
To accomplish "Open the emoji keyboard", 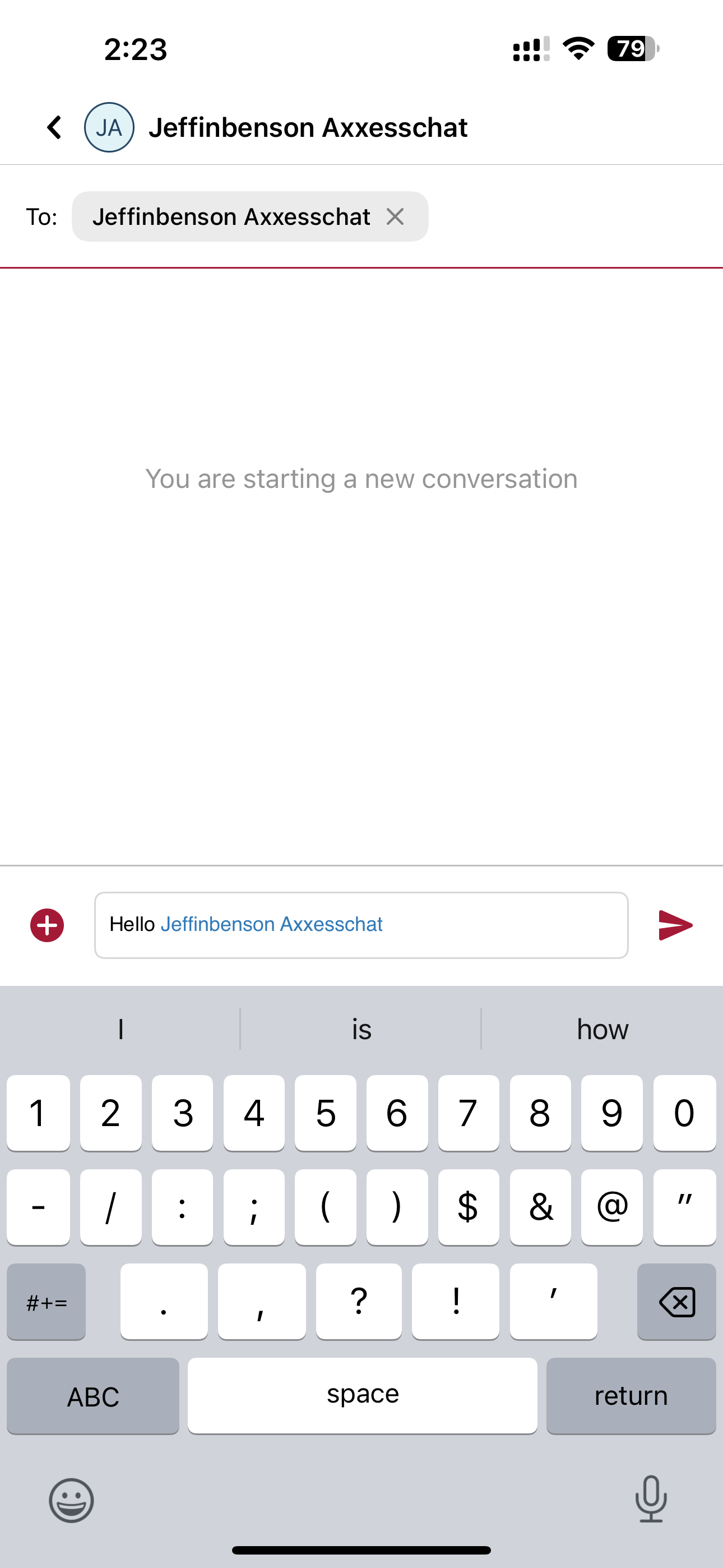I will coord(71,1501).
